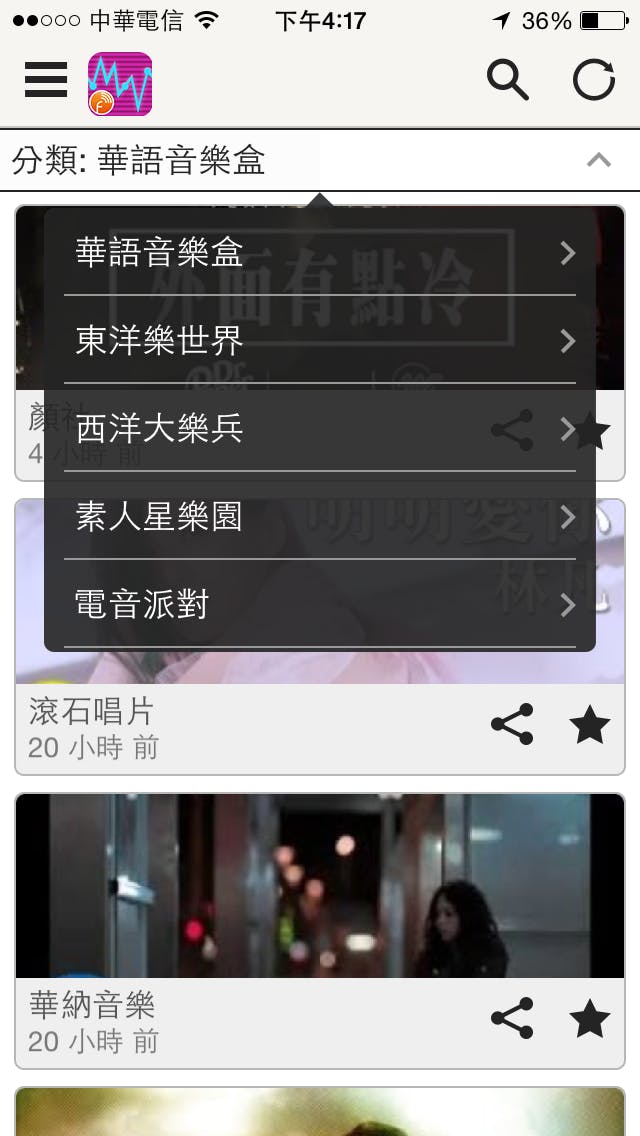This screenshot has width=640, height=1136.
Task: Open the hamburger drawer menu
Action: (x=46, y=80)
